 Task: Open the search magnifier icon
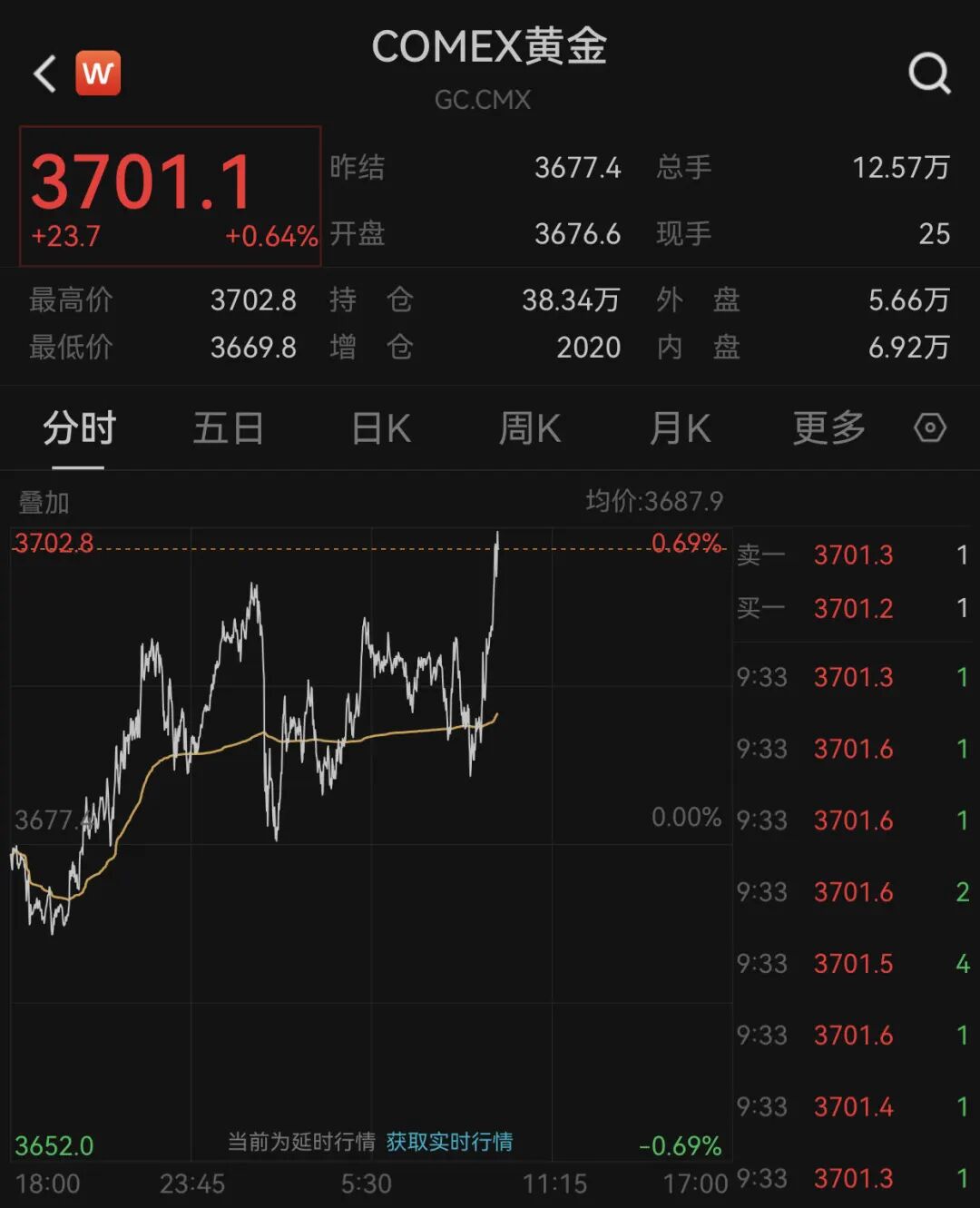coord(929,73)
